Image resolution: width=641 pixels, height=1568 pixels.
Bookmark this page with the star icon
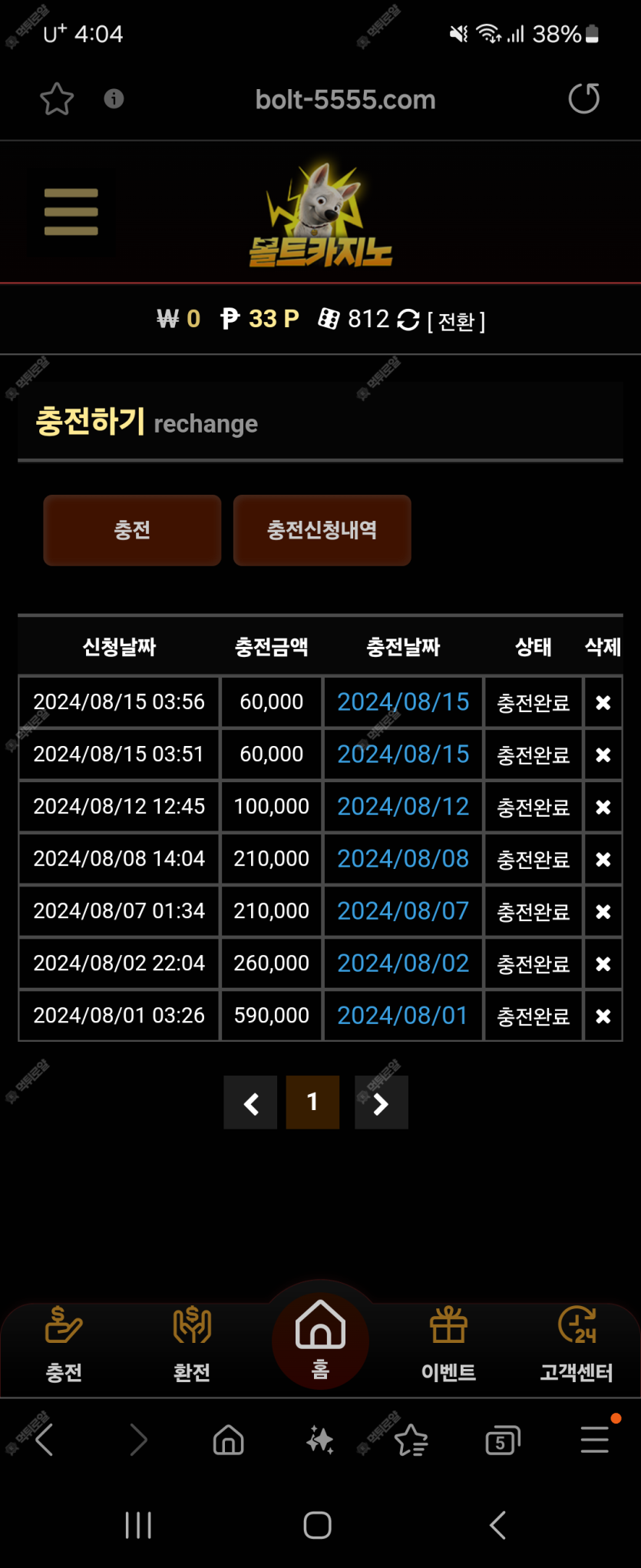point(57,99)
